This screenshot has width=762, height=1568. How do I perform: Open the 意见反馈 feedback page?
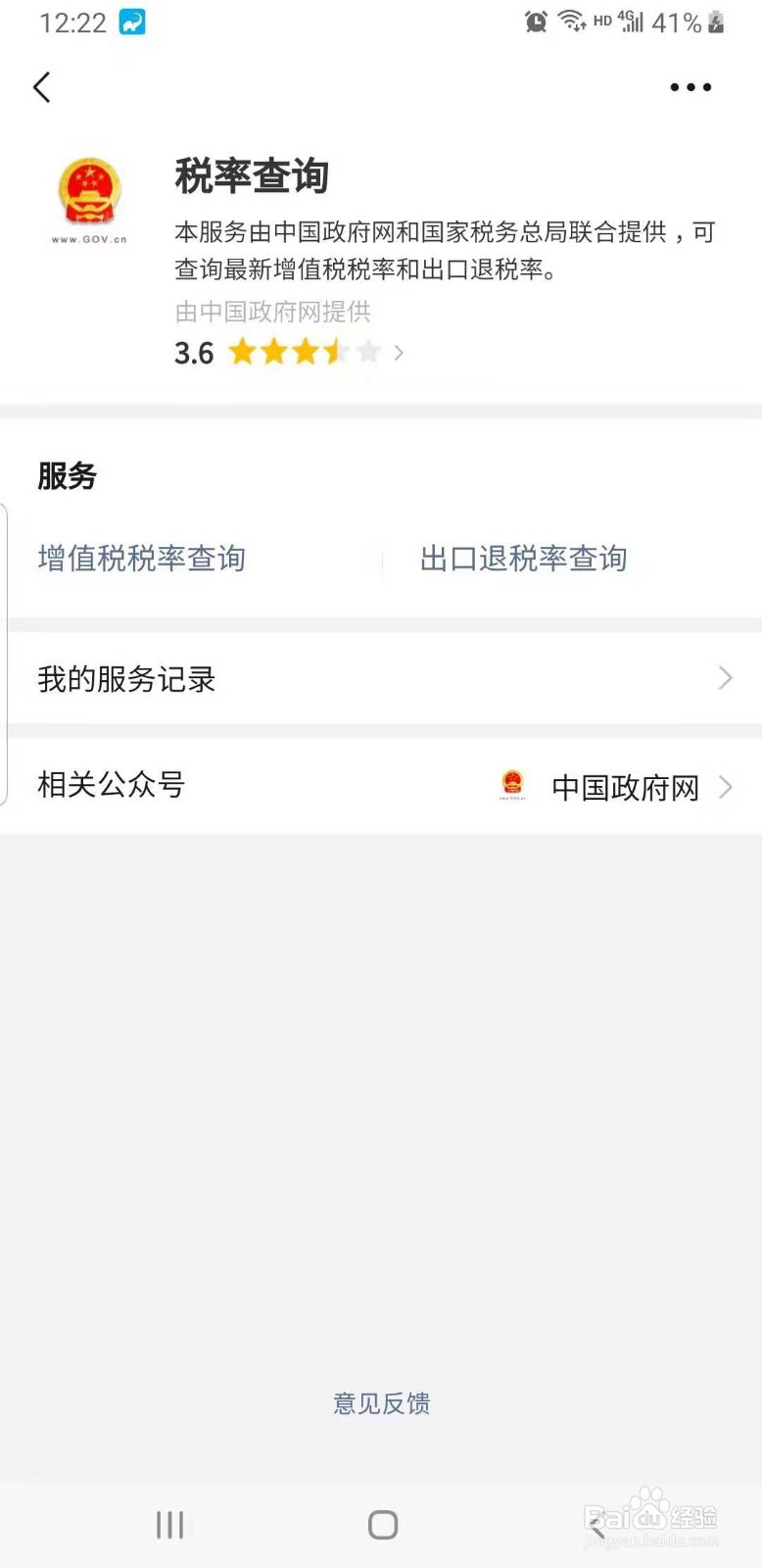pyautogui.click(x=381, y=1403)
